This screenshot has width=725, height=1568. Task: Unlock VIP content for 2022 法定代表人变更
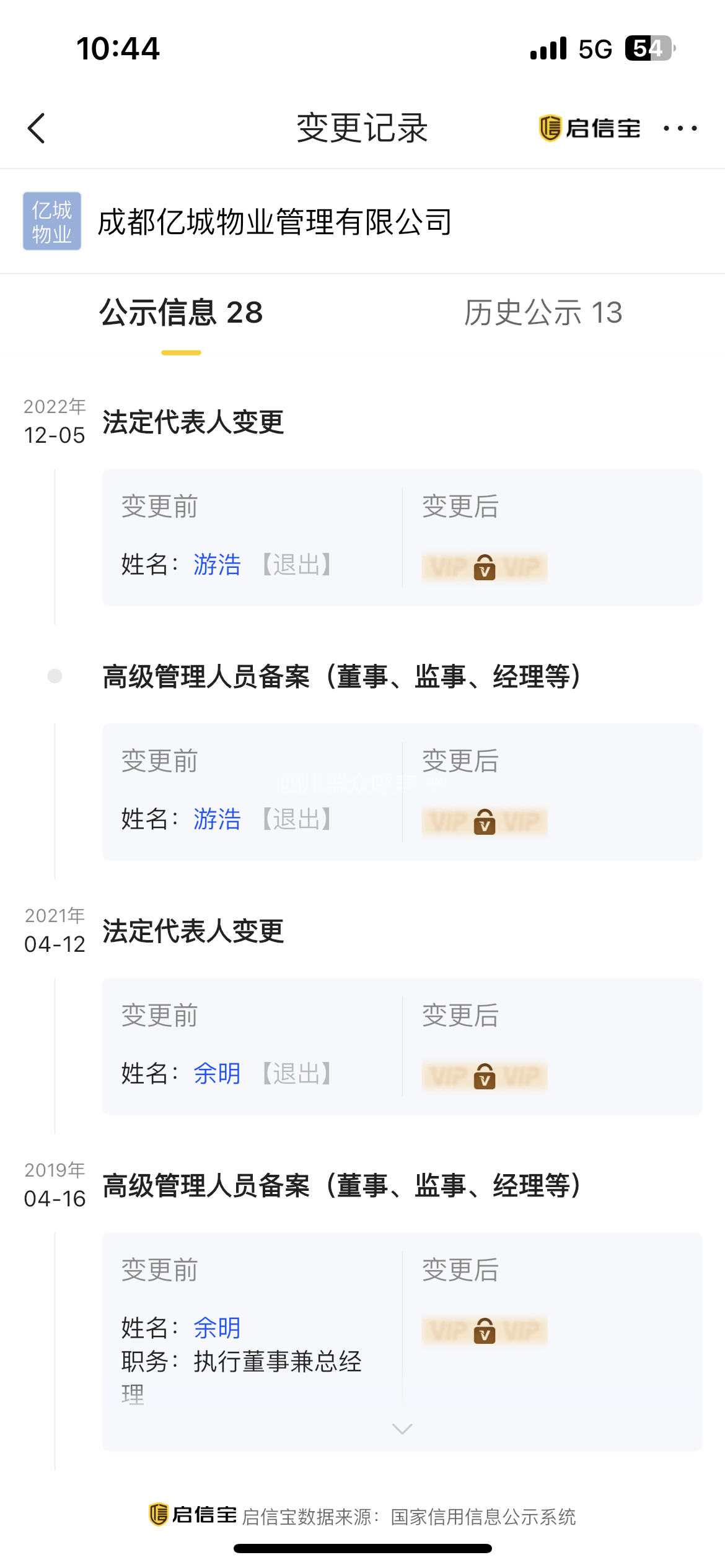coord(485,567)
